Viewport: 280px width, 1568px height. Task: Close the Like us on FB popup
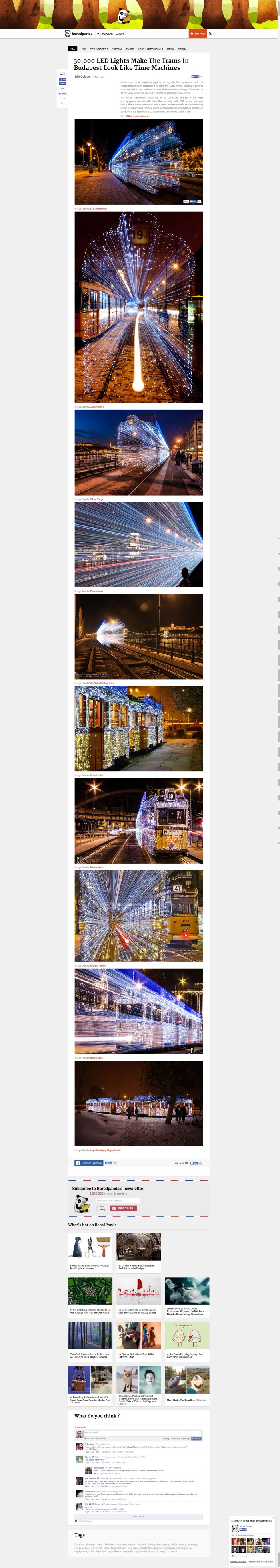pos(273,1518)
